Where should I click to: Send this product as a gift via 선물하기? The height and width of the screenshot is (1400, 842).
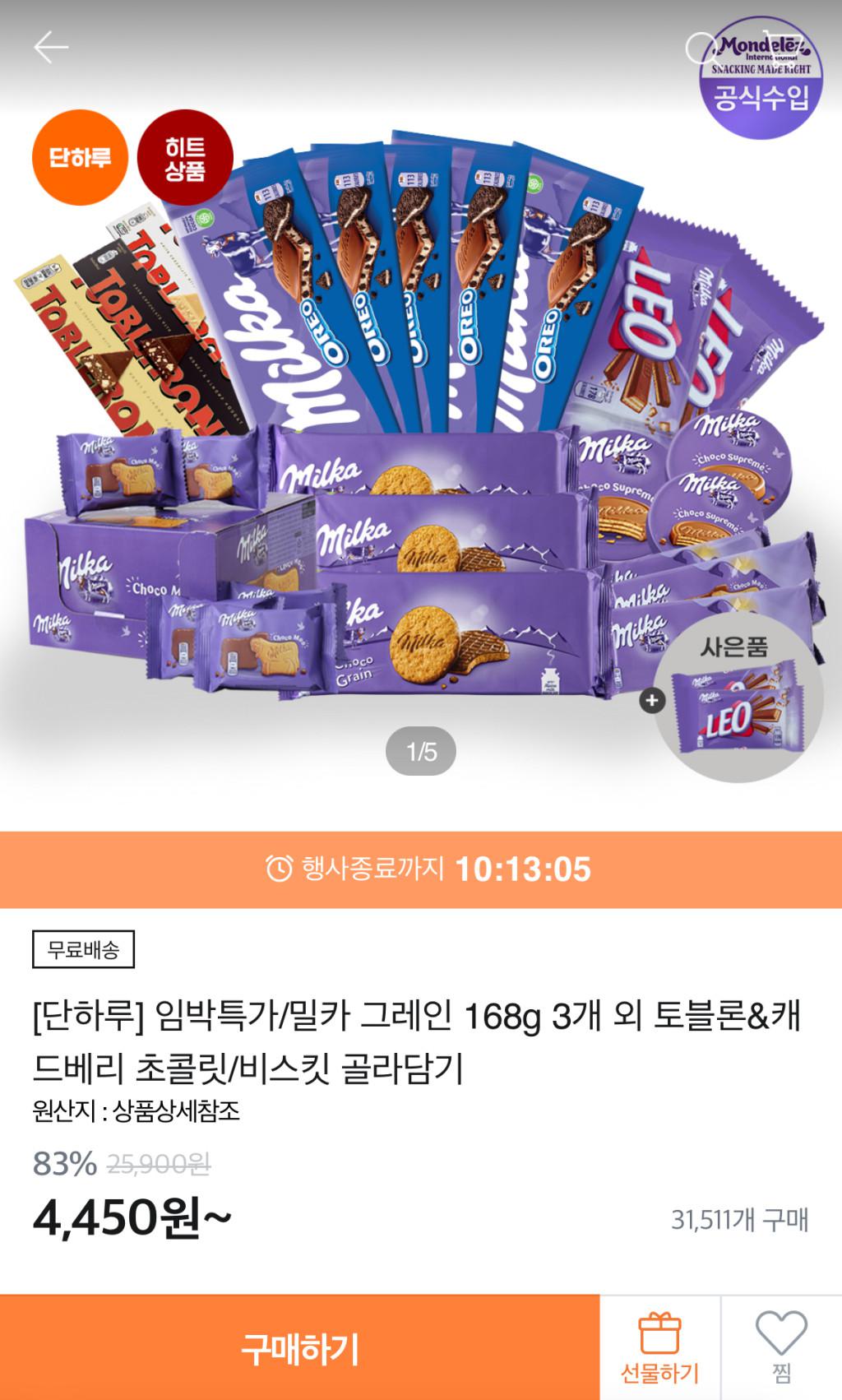point(659,1349)
